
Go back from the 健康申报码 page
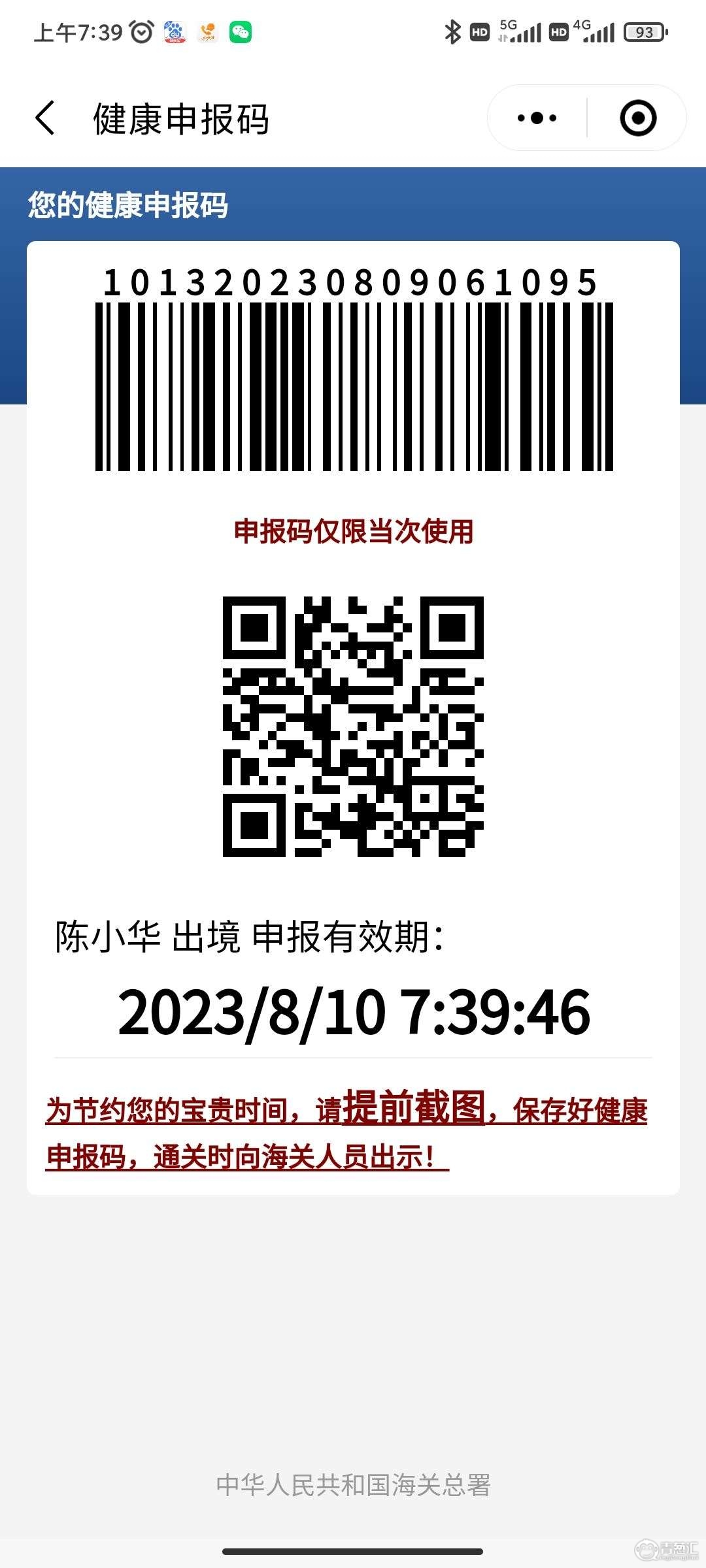(44, 118)
